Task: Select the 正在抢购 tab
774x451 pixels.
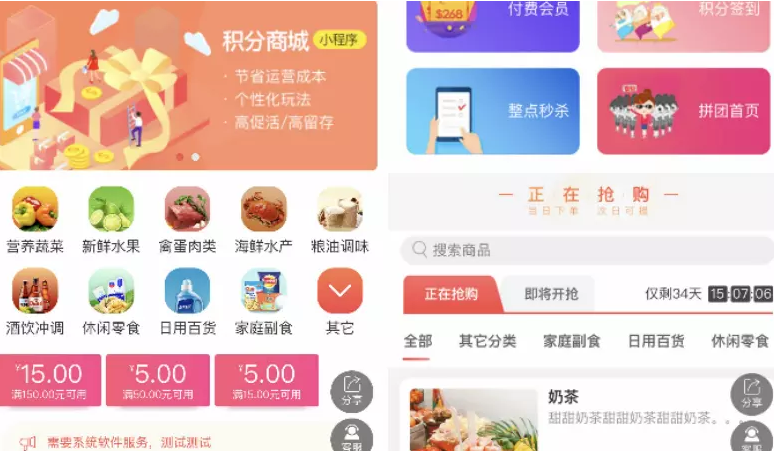Action: tap(451, 294)
